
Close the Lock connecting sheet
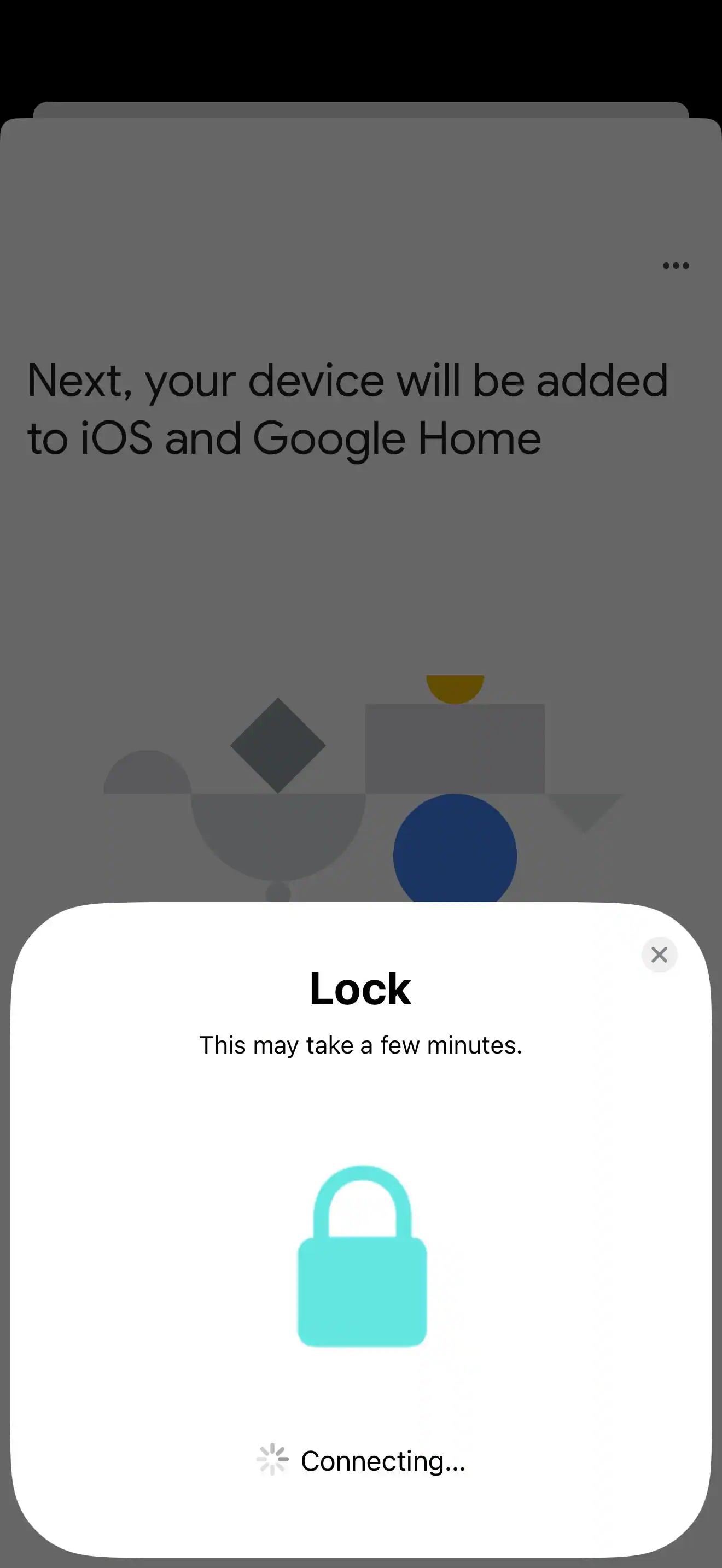coord(659,955)
